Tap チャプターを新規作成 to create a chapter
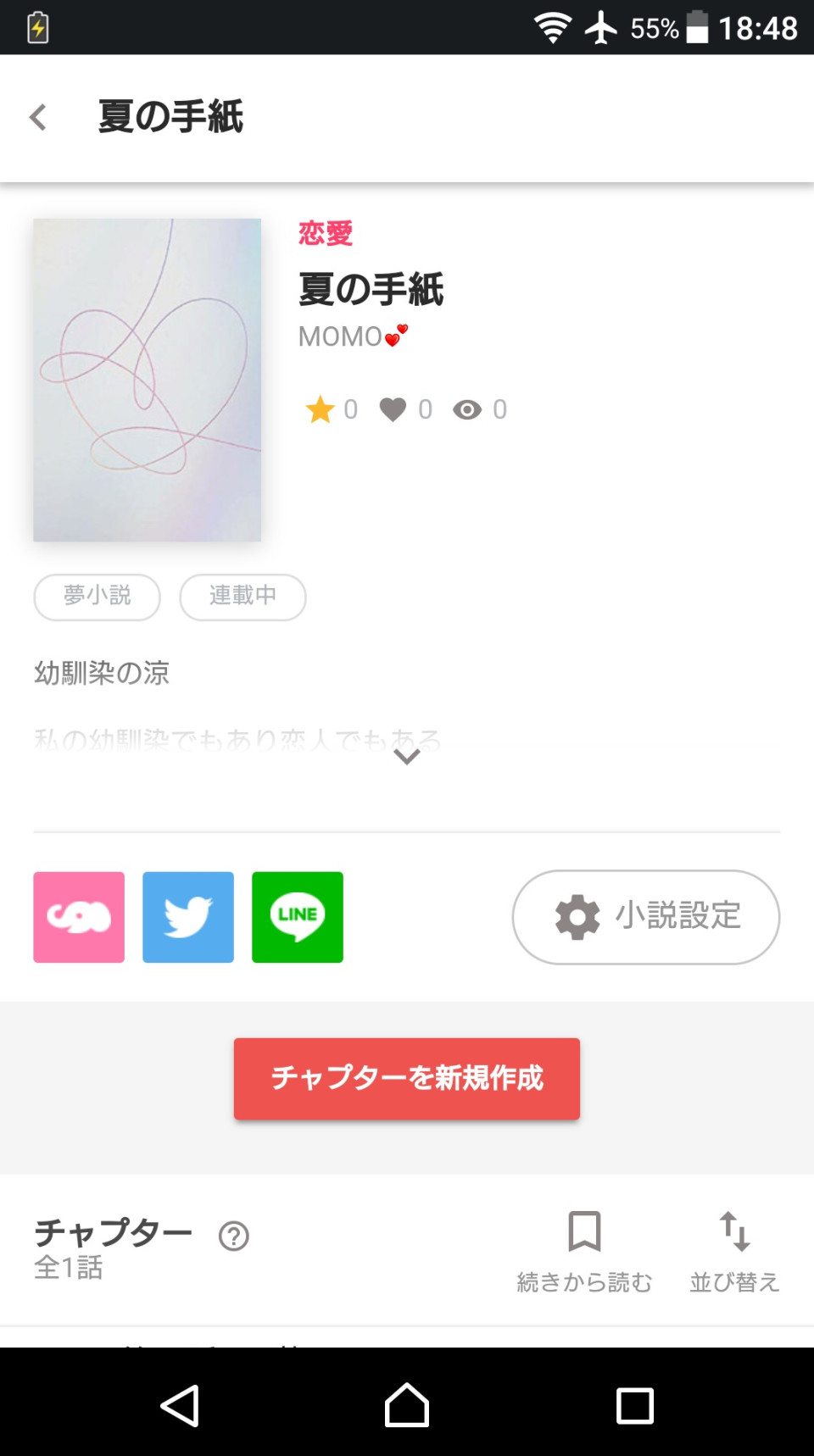Viewport: 814px width, 1456px height. click(x=407, y=1079)
